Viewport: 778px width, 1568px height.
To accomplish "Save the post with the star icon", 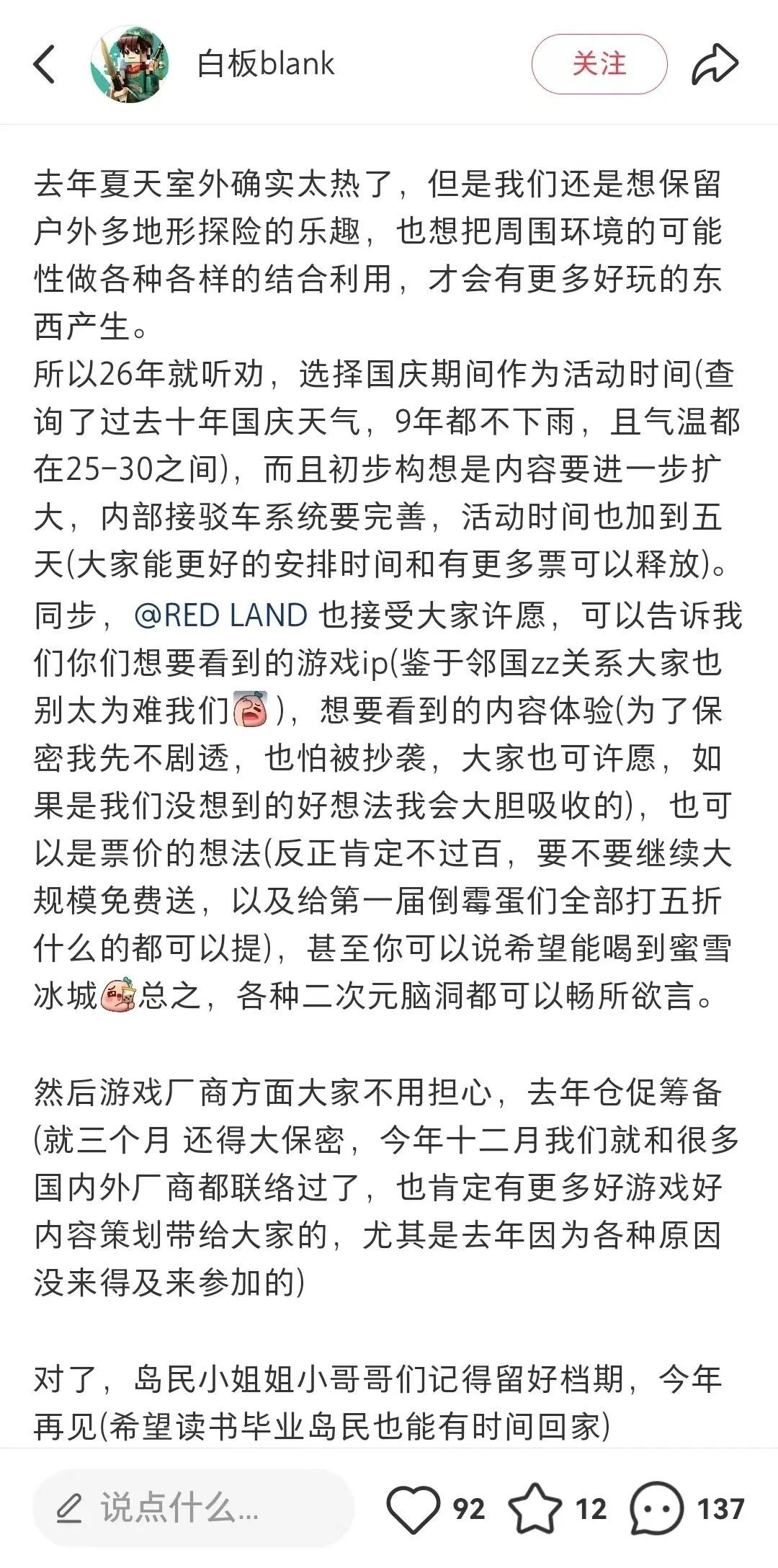I will click(535, 1508).
